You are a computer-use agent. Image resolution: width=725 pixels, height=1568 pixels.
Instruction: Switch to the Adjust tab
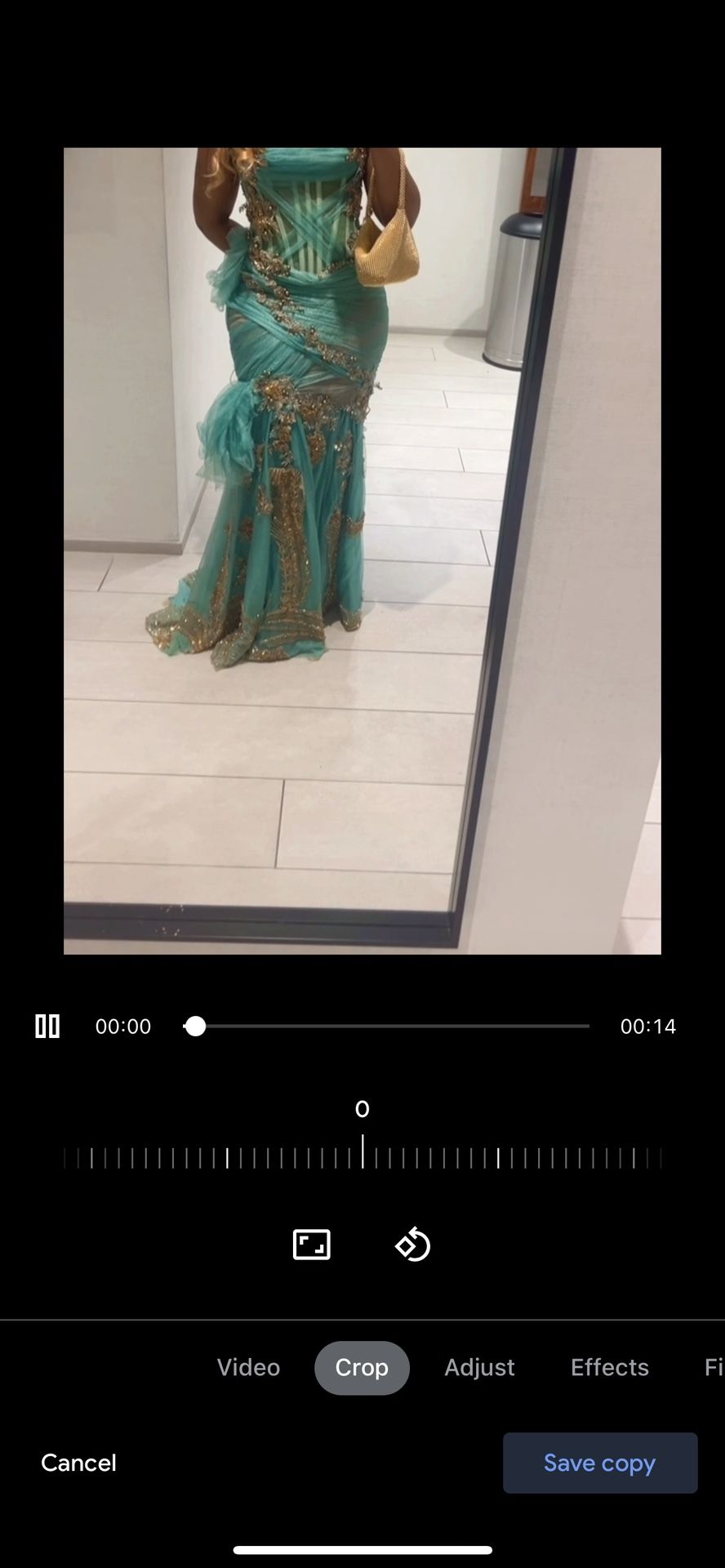tap(479, 1367)
